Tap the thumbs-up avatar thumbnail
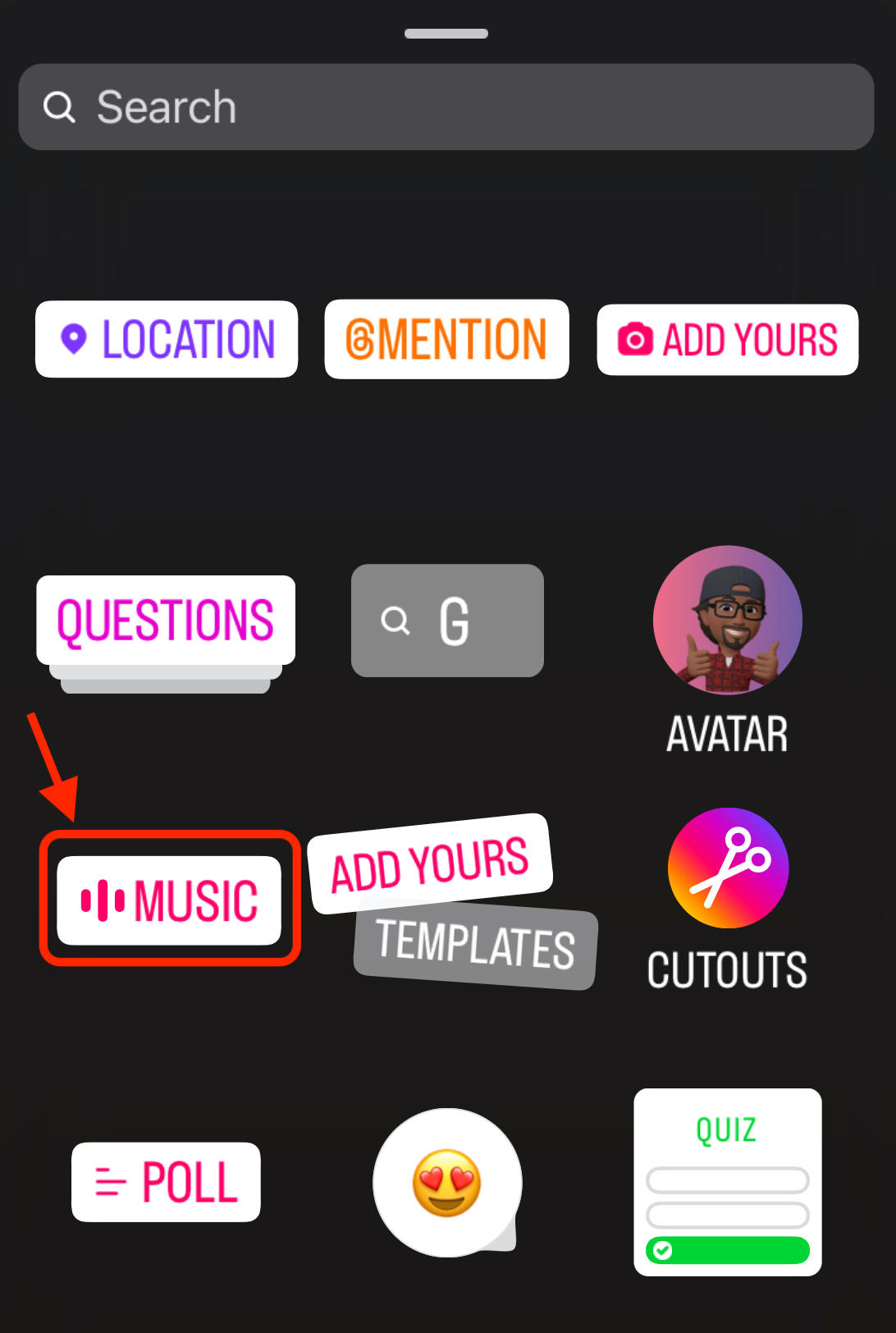The height and width of the screenshot is (1333, 896). 727,621
